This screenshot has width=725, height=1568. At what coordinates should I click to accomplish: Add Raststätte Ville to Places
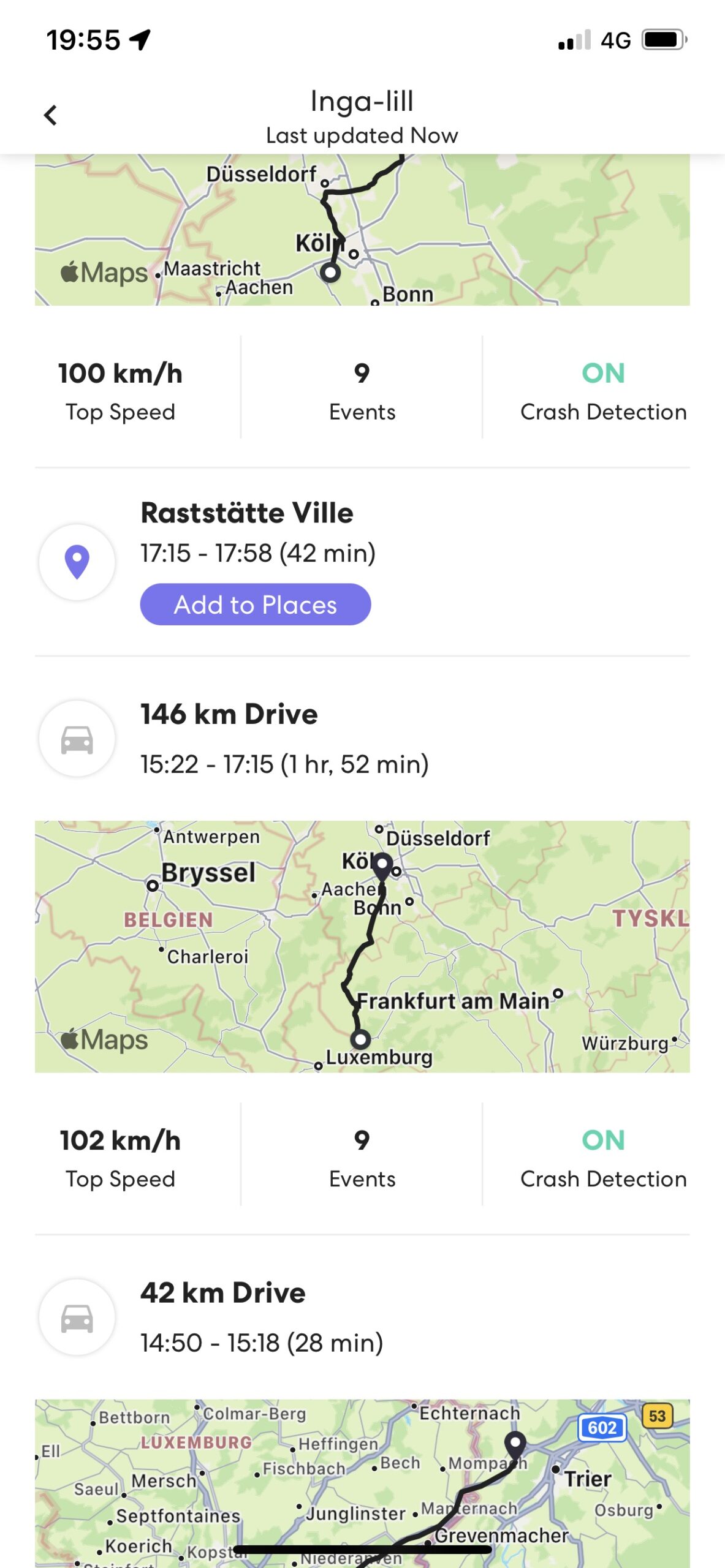(x=255, y=605)
